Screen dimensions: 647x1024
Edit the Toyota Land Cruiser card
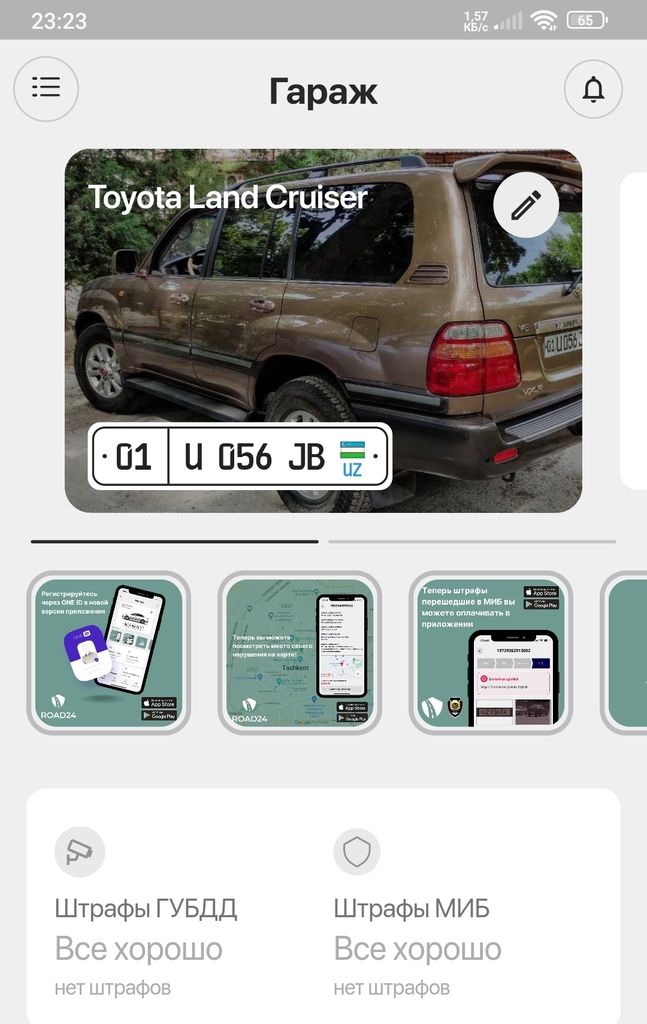[526, 205]
